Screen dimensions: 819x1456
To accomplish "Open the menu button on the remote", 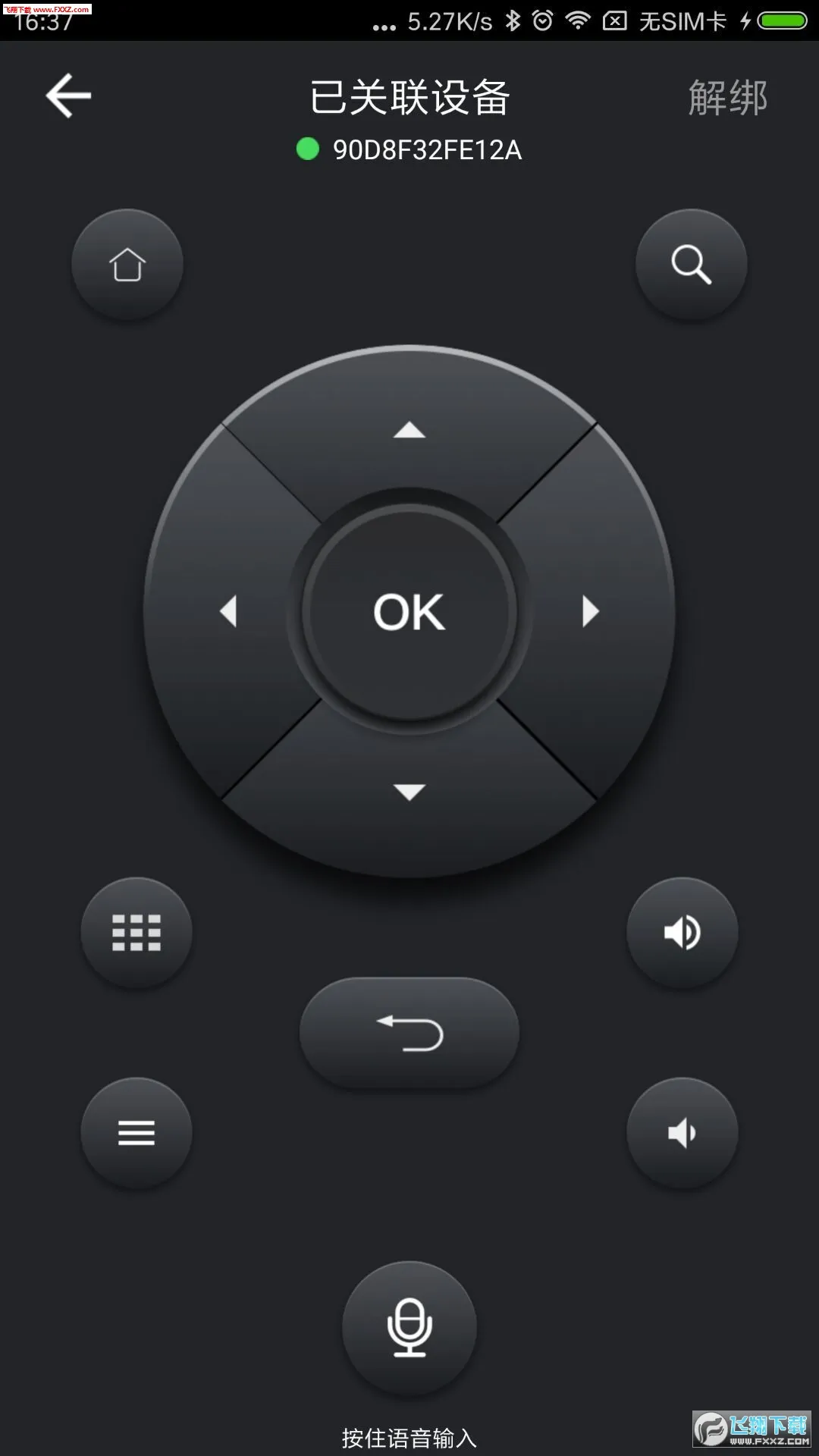I will tap(137, 1131).
